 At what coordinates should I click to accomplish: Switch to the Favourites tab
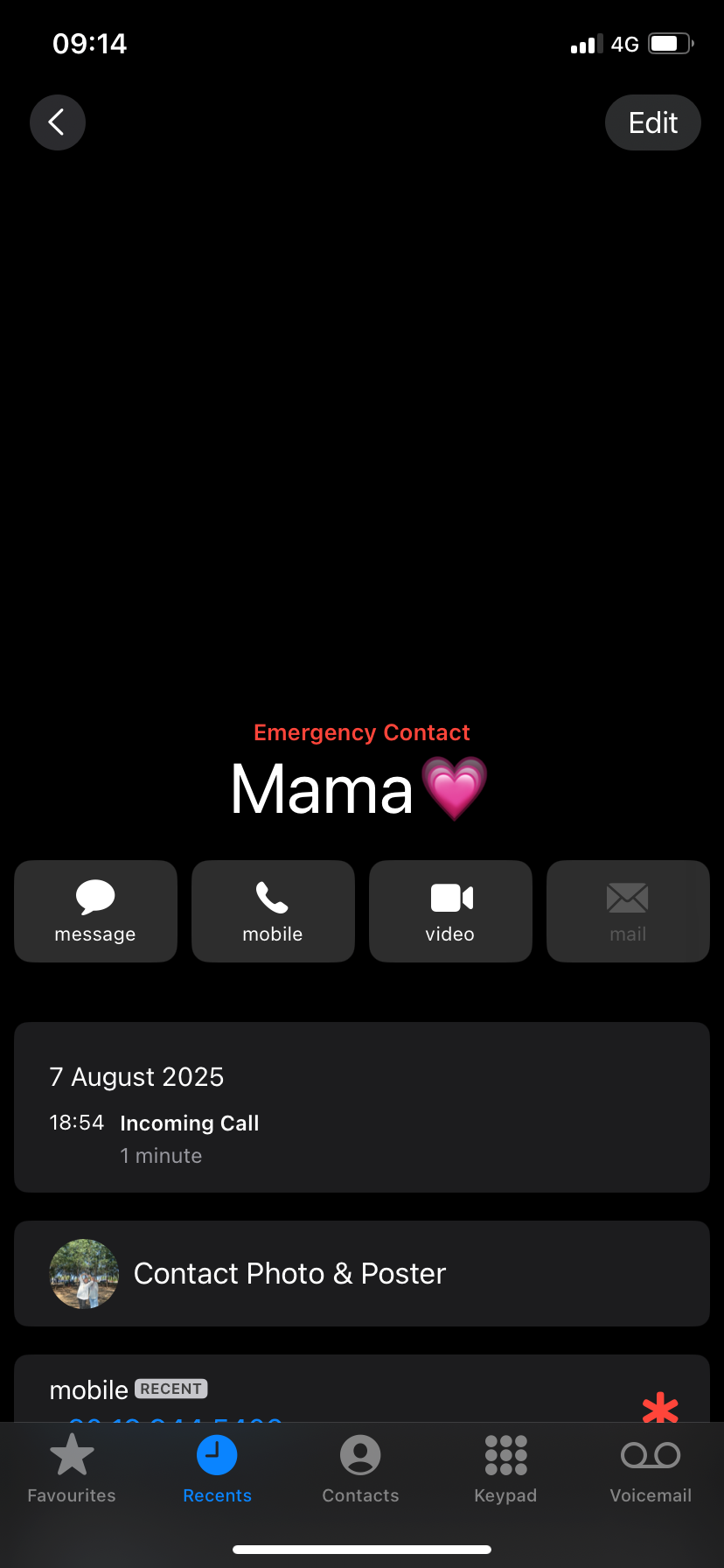coord(72,1468)
